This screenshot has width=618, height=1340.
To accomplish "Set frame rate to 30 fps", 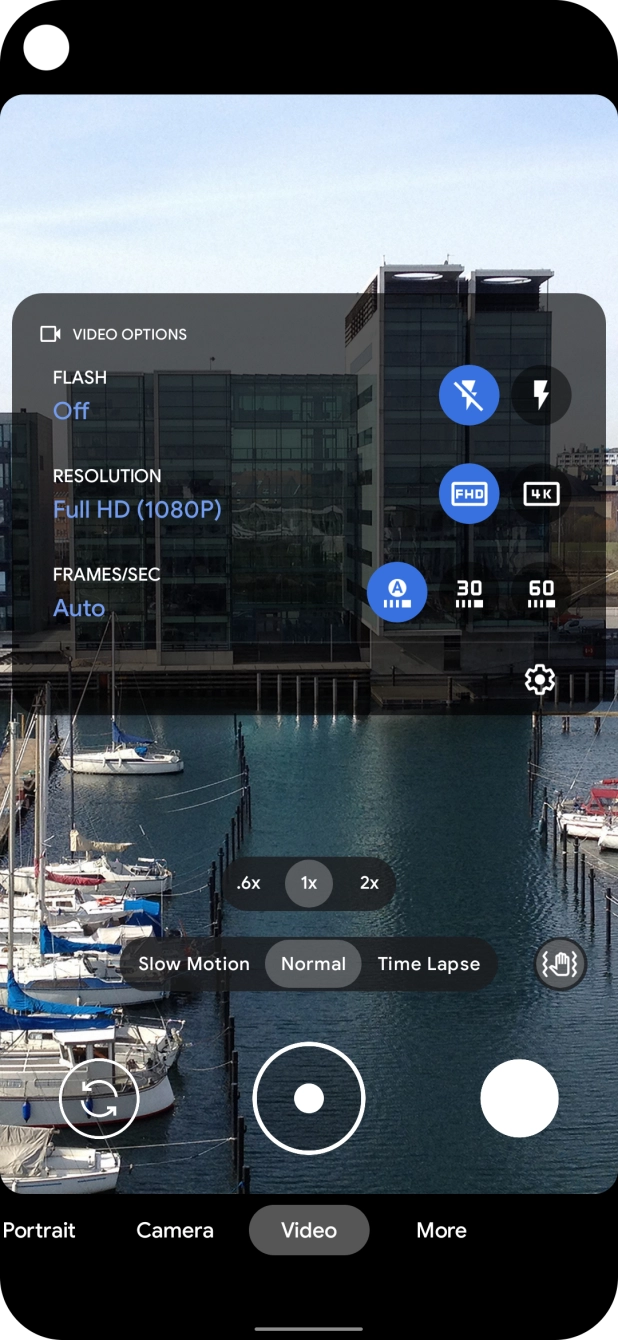I will (x=469, y=592).
